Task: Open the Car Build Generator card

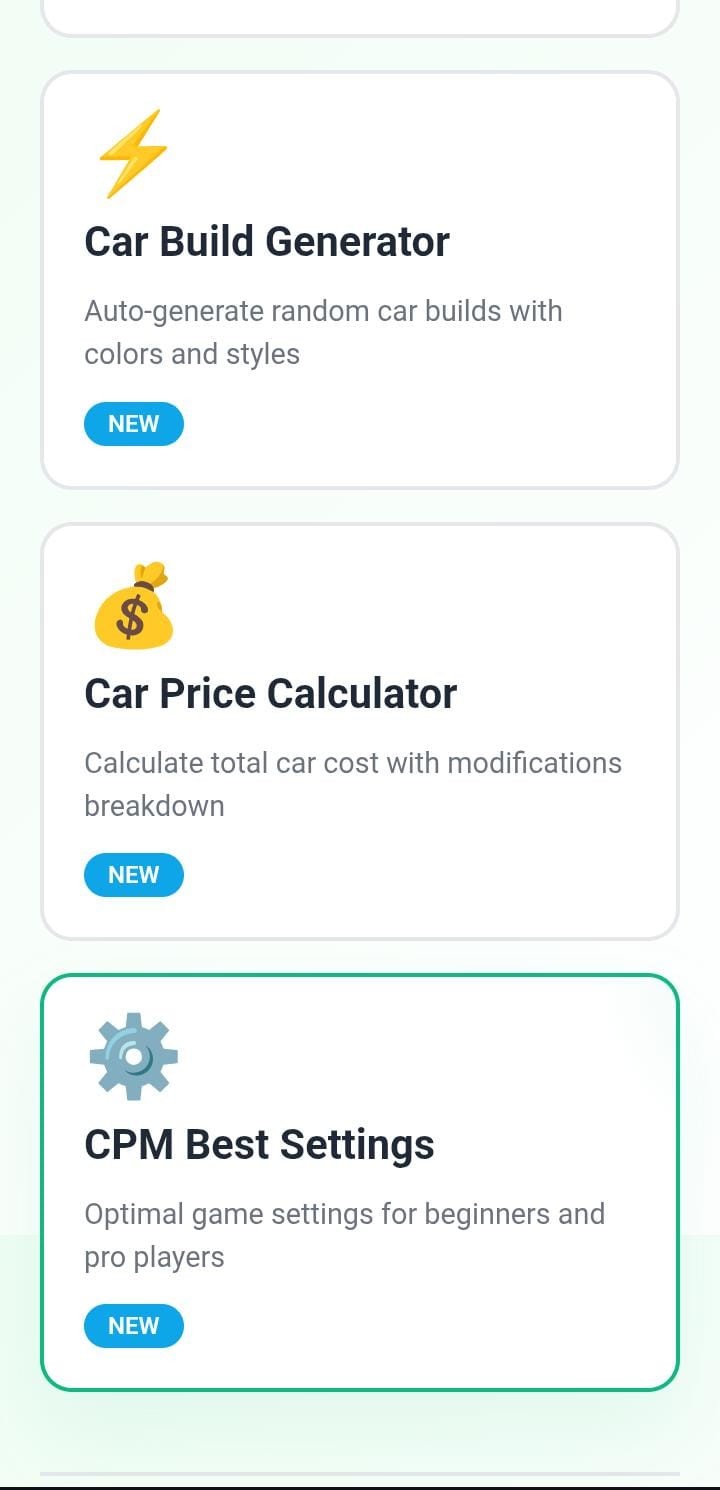Action: coord(359,280)
